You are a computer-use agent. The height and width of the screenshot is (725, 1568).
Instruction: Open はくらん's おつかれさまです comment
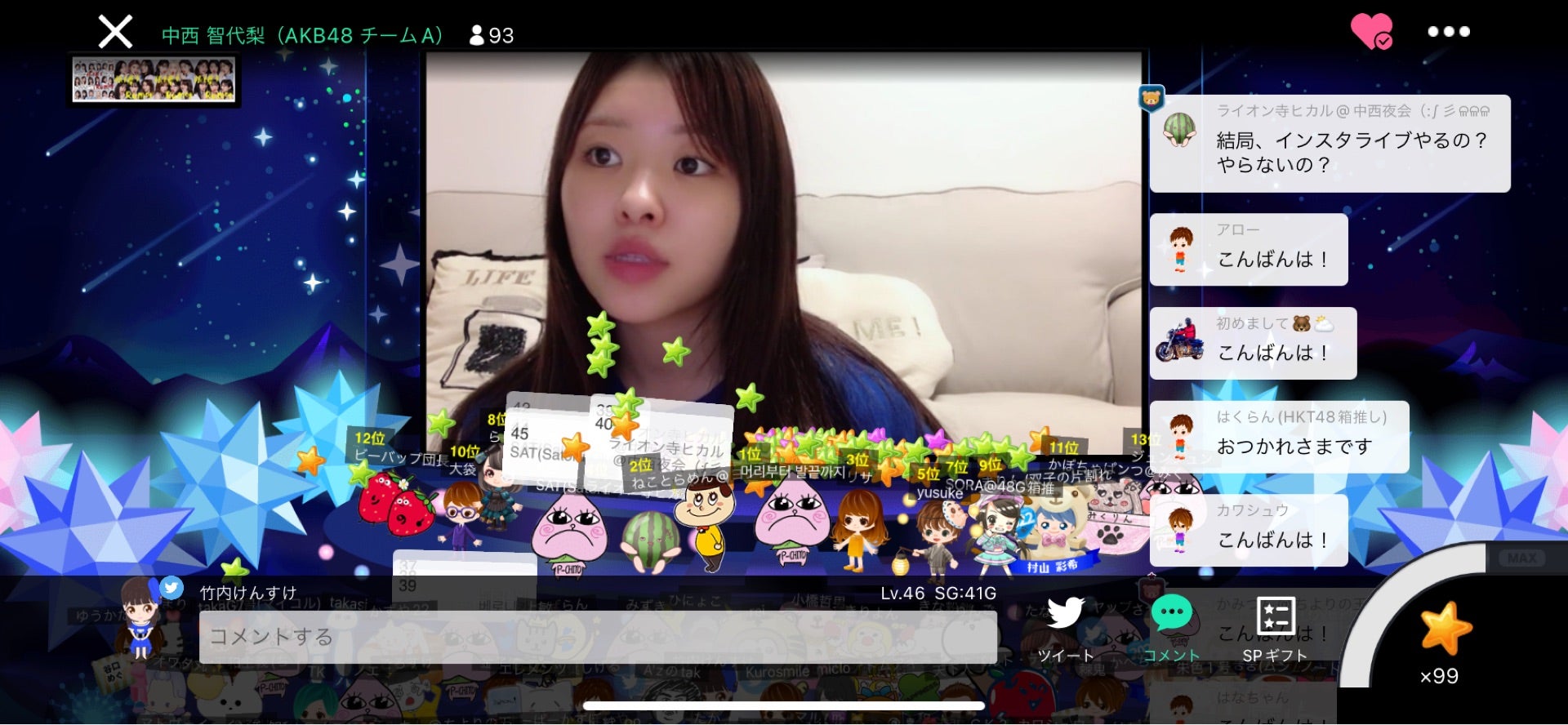pyautogui.click(x=1279, y=437)
